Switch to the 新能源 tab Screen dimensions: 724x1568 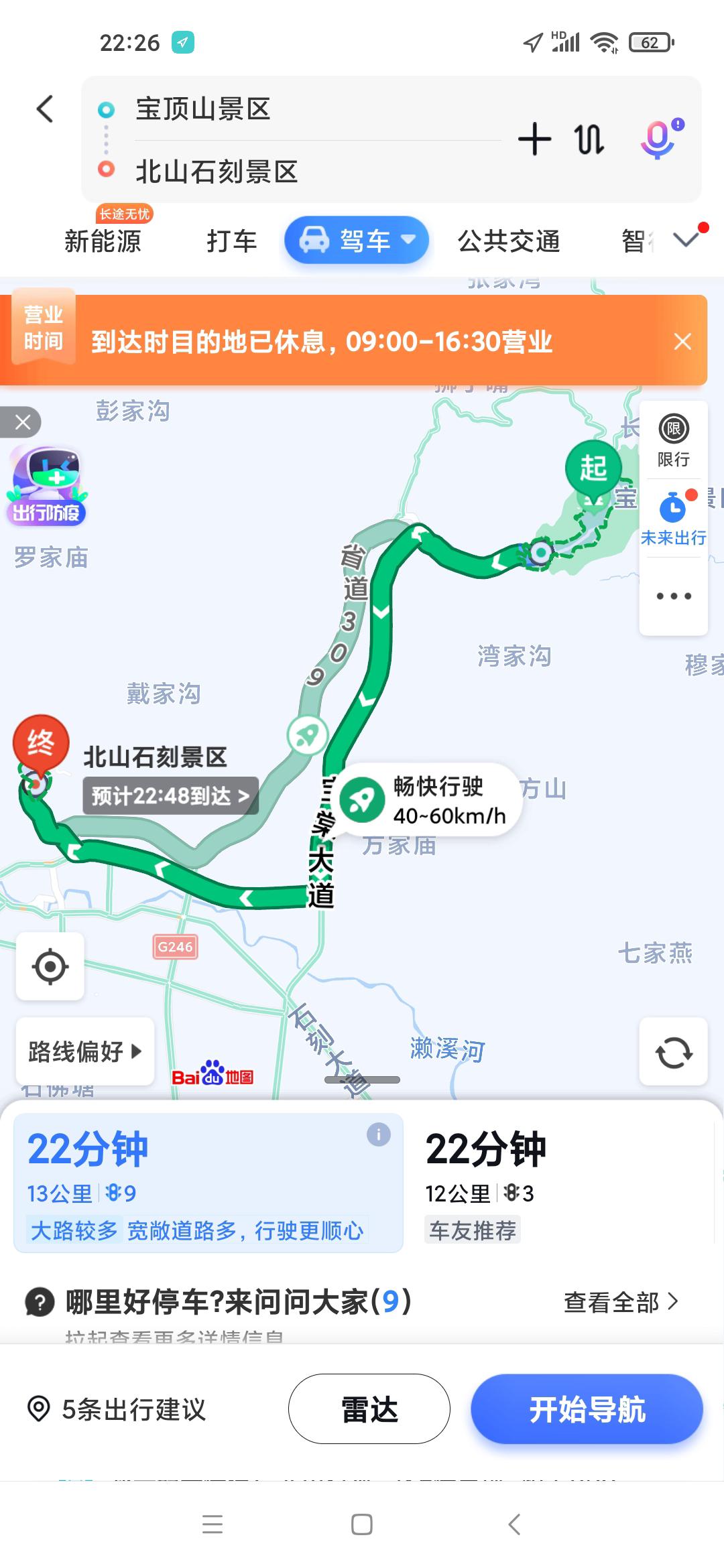pyautogui.click(x=103, y=241)
